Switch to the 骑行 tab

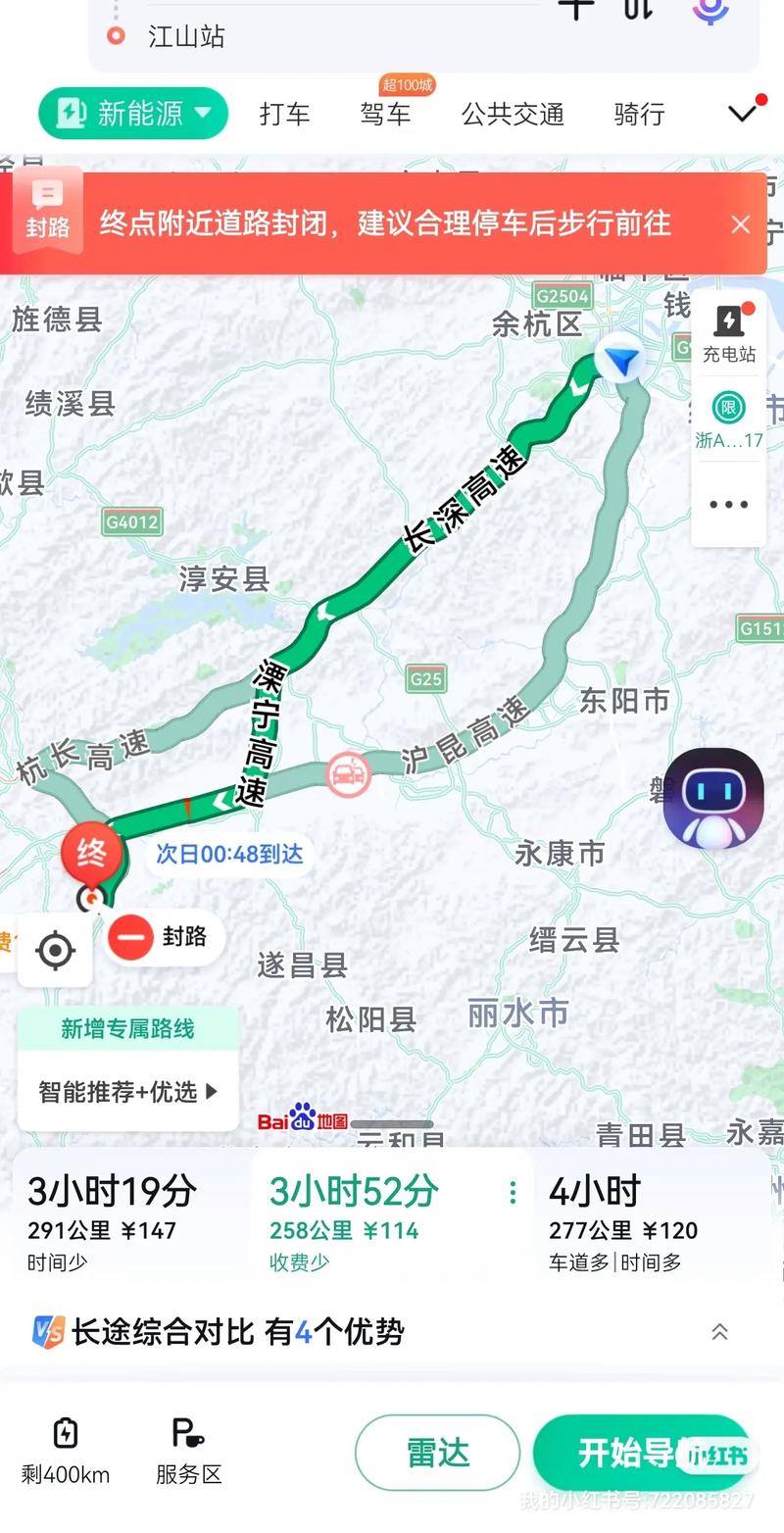coord(638,115)
